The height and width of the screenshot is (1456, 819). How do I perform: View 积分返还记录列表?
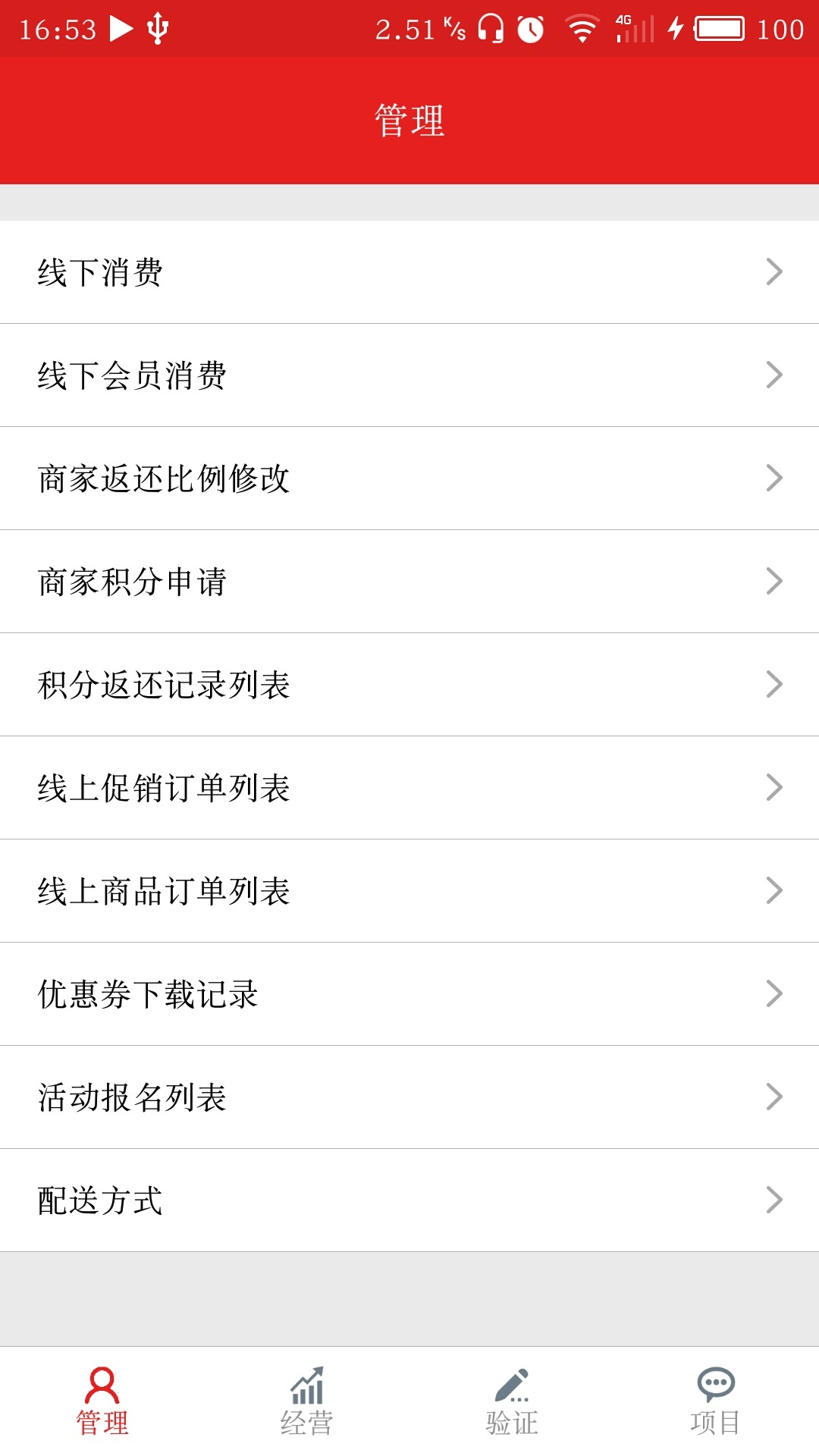[409, 685]
